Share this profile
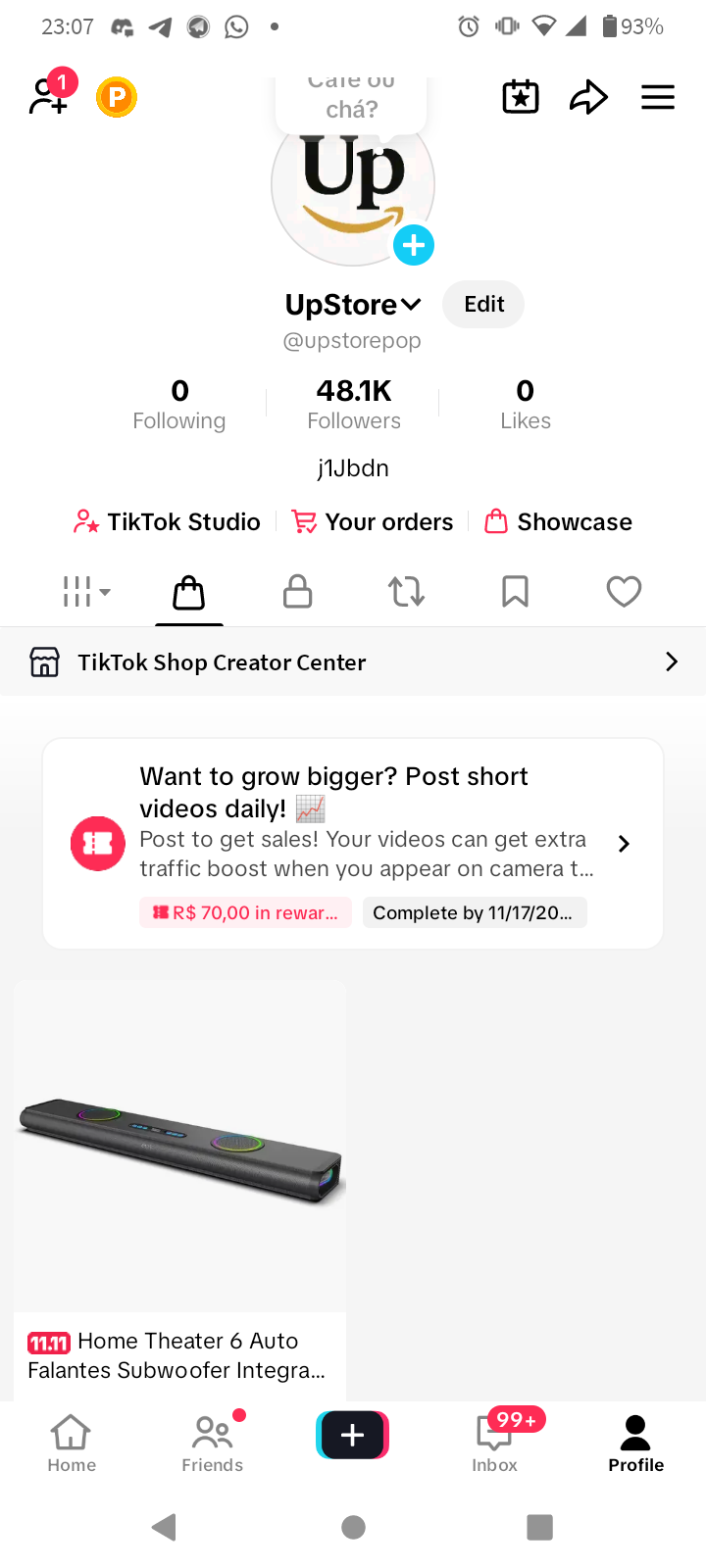Viewport: 706px width, 1568px height. pyautogui.click(x=588, y=97)
